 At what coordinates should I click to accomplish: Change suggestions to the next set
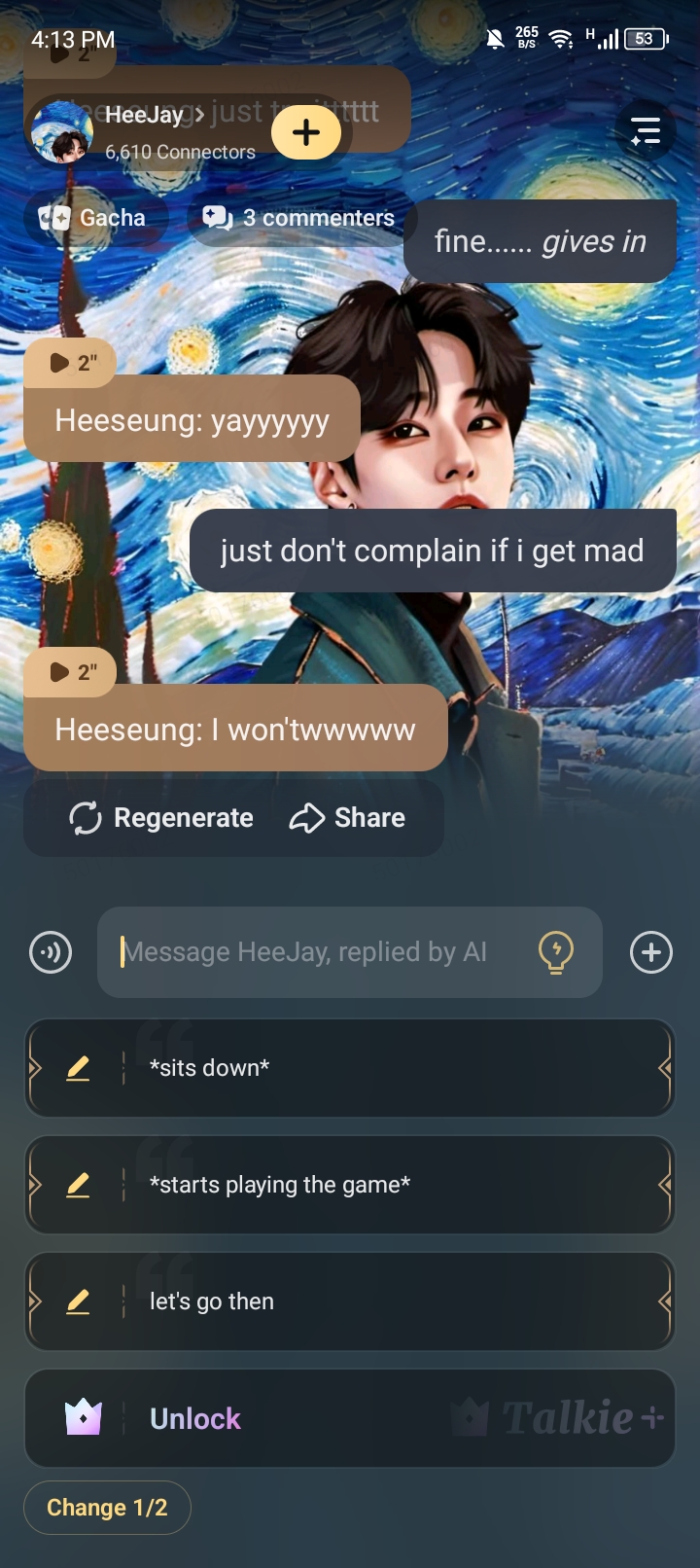(107, 1508)
